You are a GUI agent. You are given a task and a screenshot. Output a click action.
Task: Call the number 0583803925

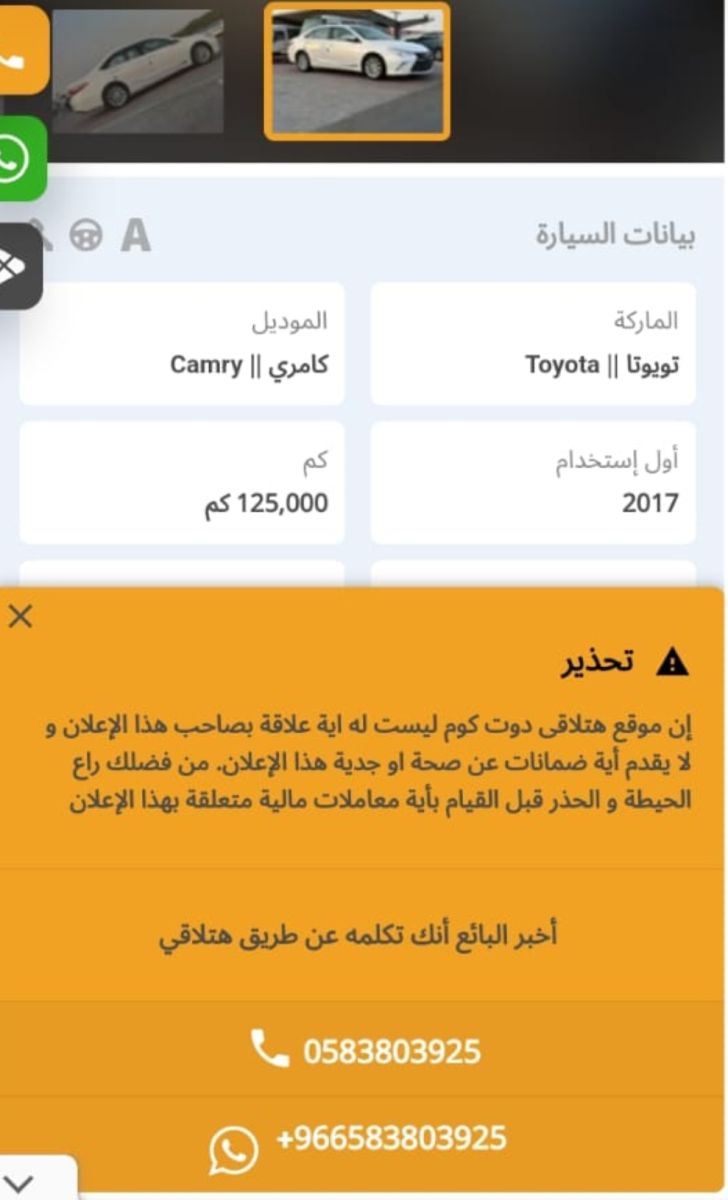click(x=388, y=1048)
